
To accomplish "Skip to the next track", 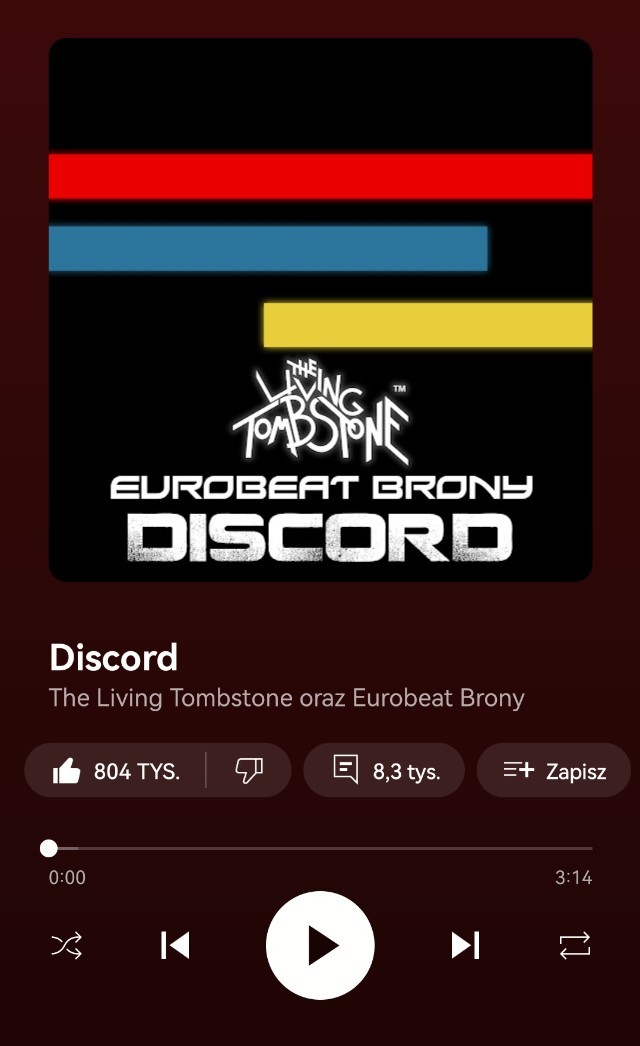I will point(465,945).
